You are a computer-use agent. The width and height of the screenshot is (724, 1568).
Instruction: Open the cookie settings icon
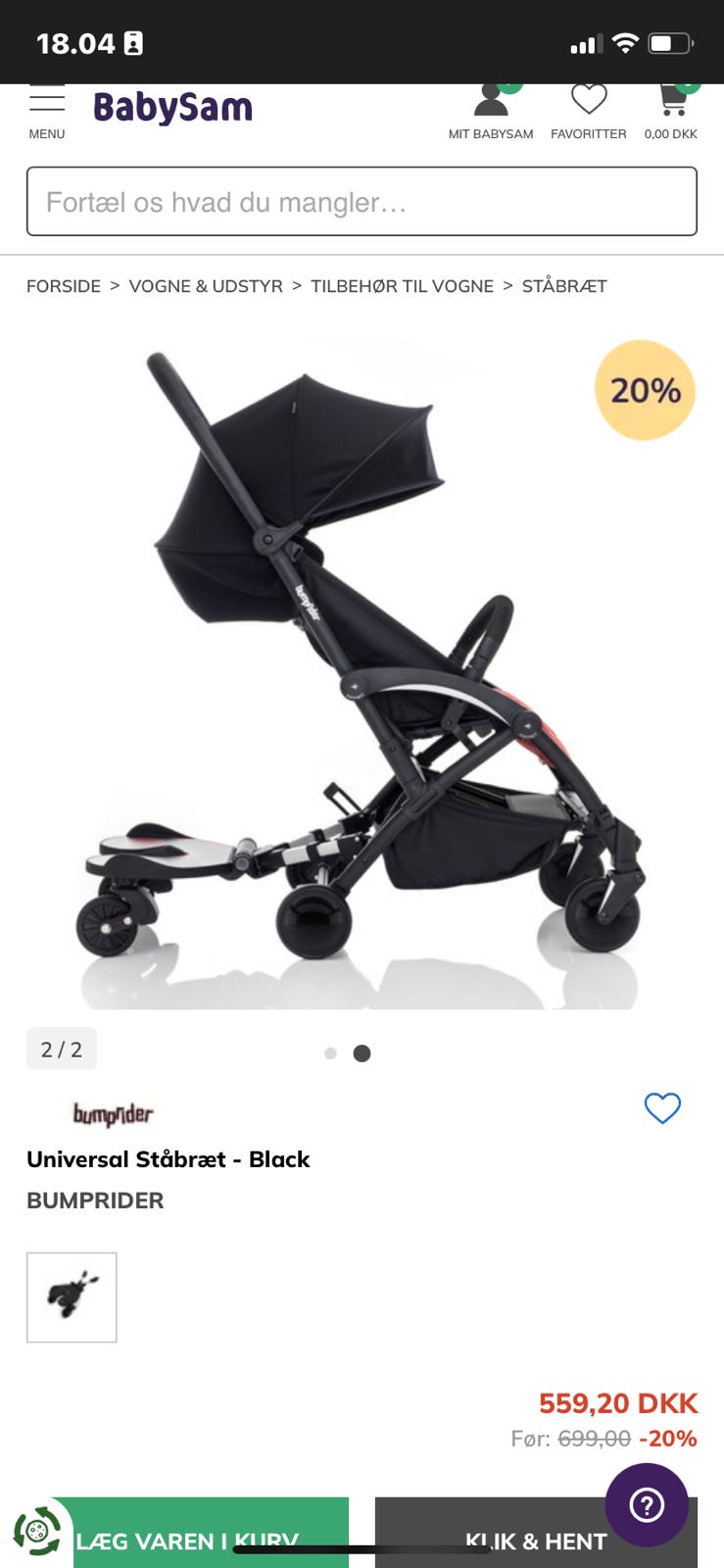coord(37,1531)
